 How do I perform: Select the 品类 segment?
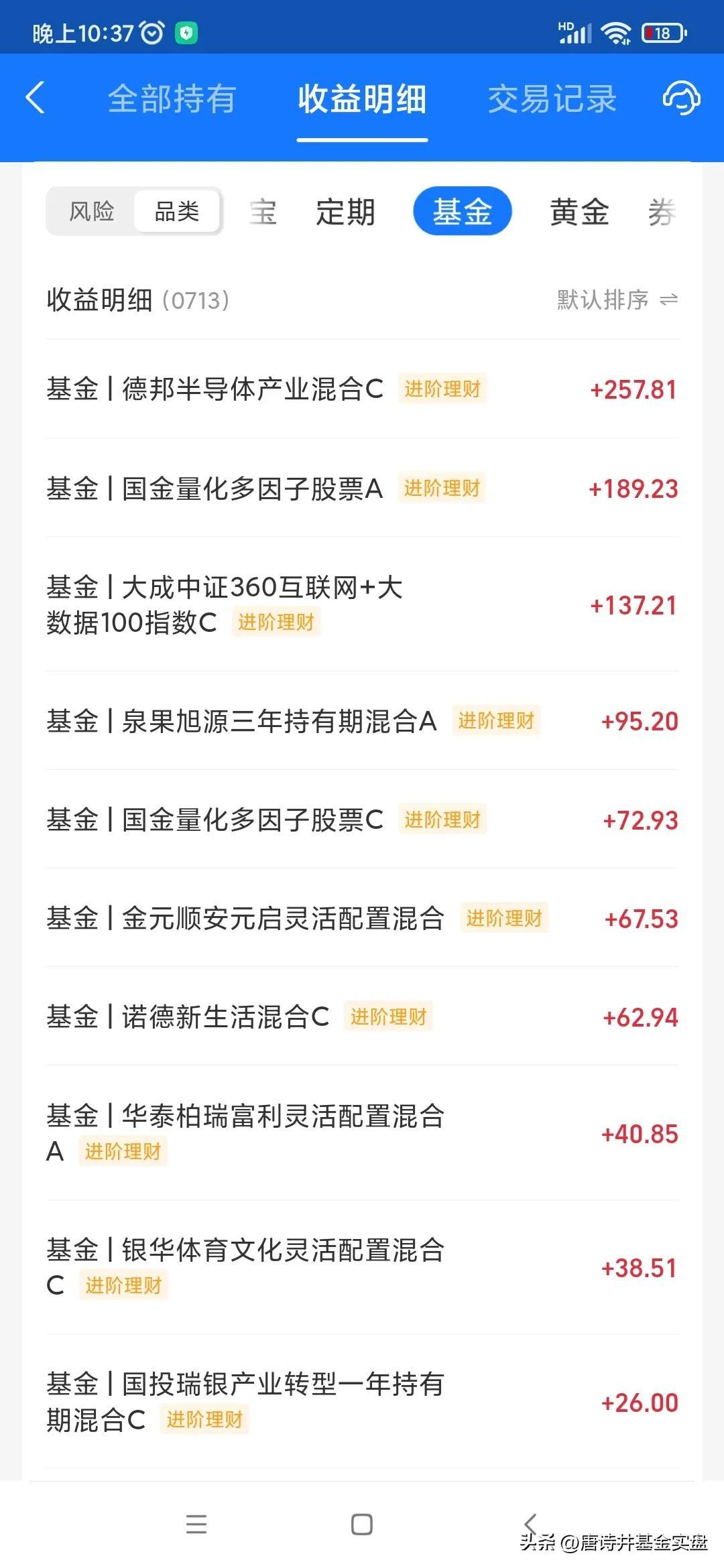click(x=177, y=211)
